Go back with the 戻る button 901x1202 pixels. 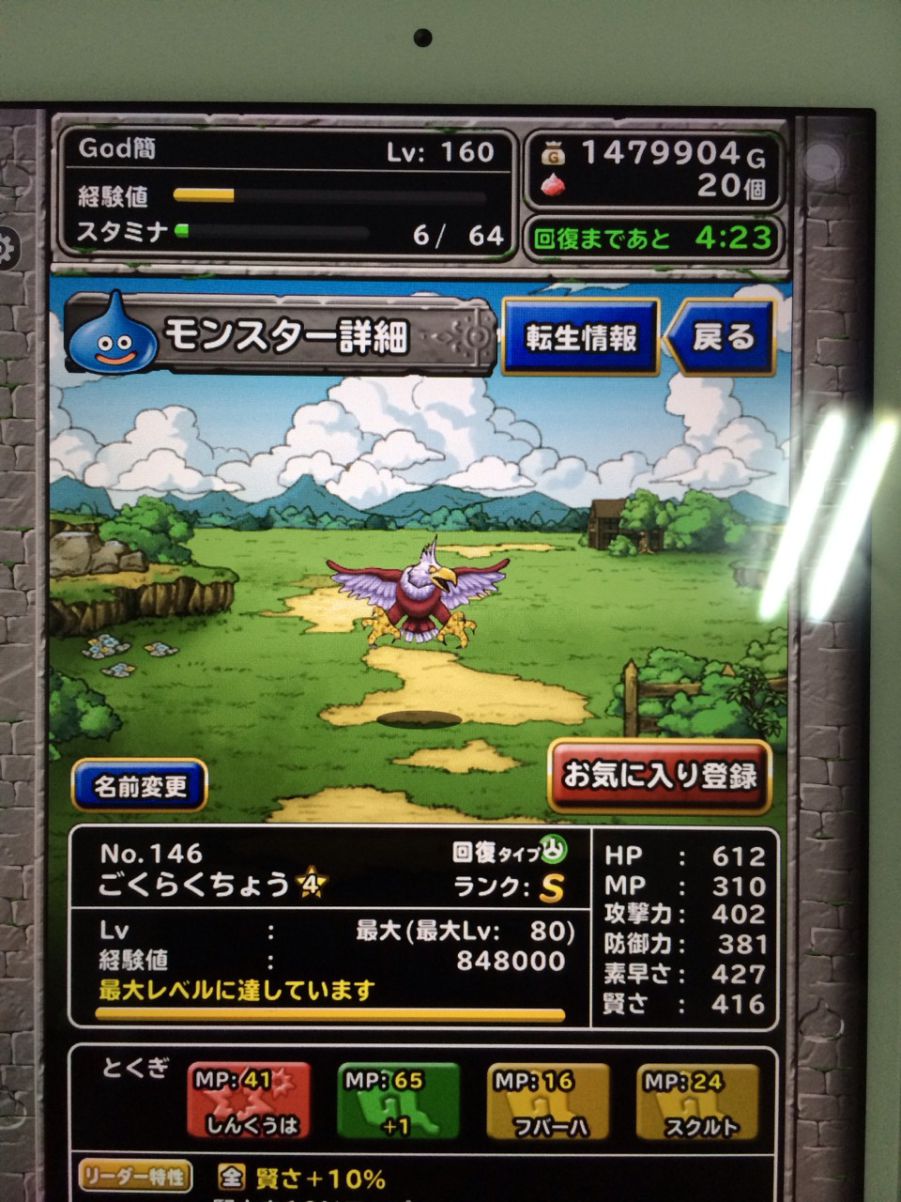[x=722, y=336]
